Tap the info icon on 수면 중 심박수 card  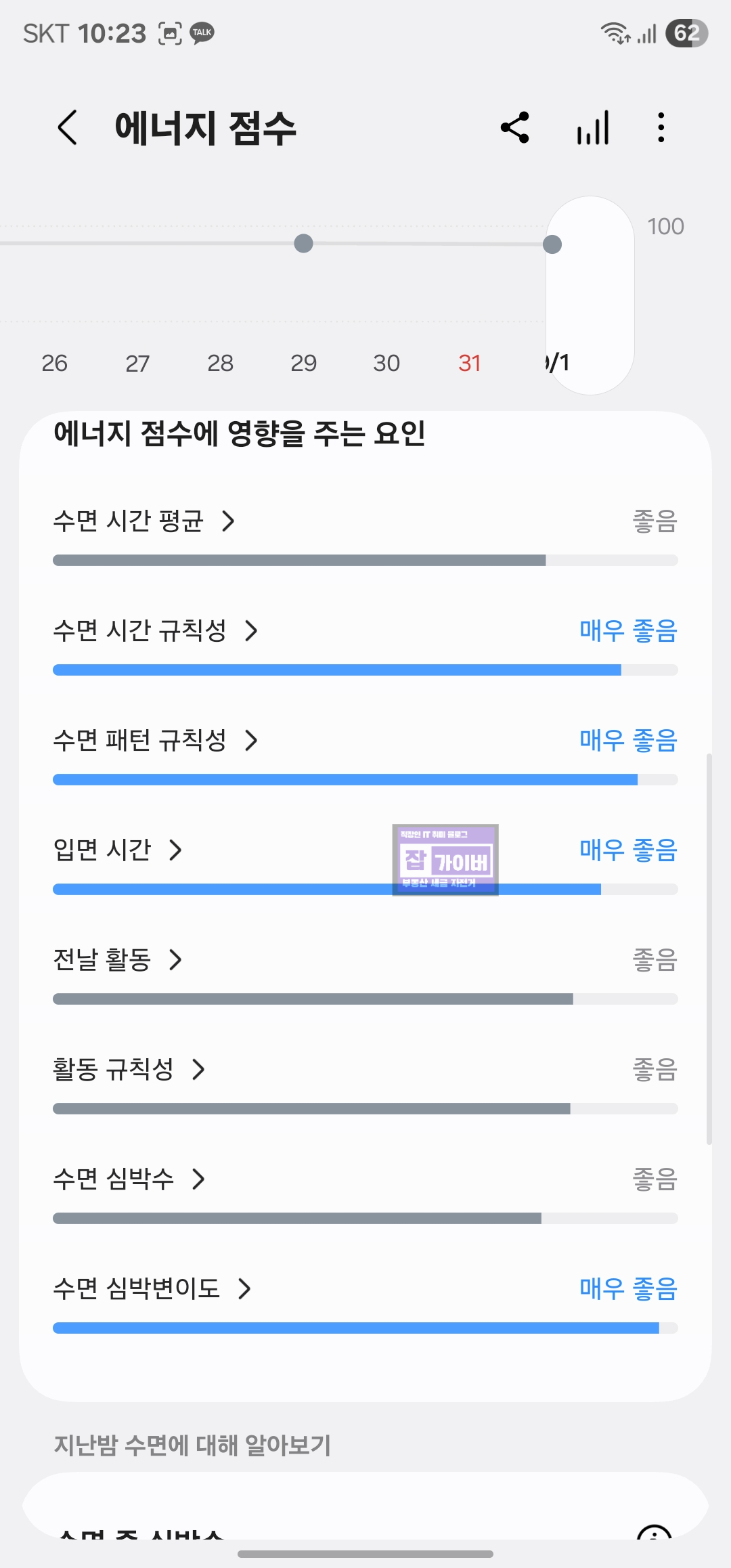point(653,1536)
